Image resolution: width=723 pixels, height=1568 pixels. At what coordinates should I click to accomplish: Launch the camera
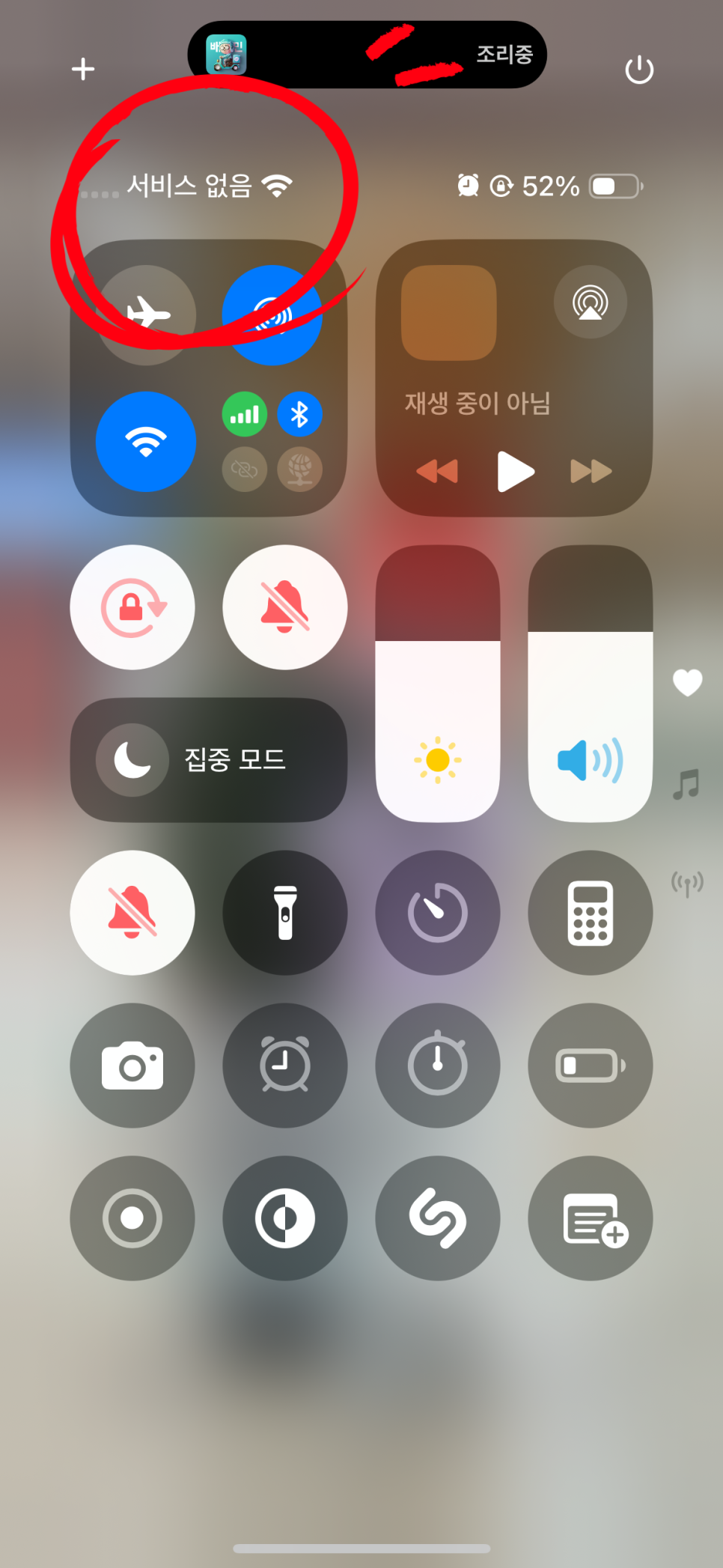point(132,1066)
